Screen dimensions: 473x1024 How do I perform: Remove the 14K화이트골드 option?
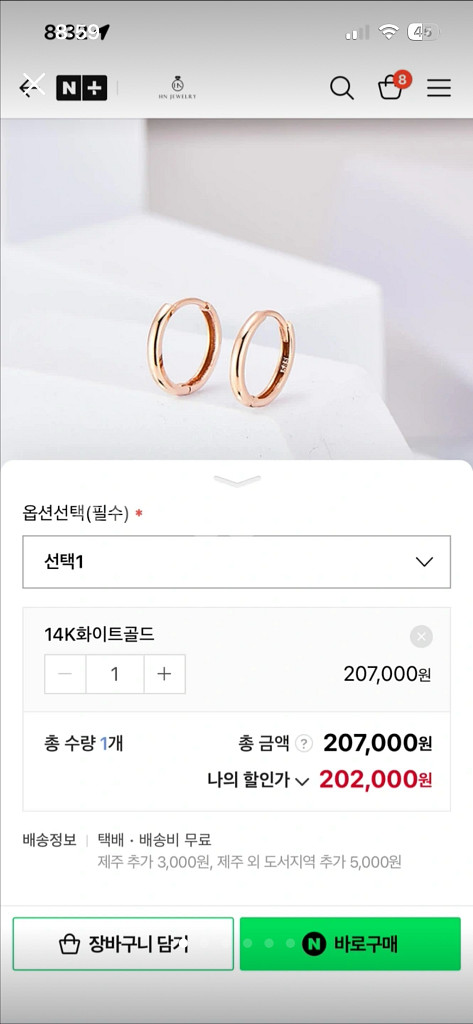(x=421, y=636)
